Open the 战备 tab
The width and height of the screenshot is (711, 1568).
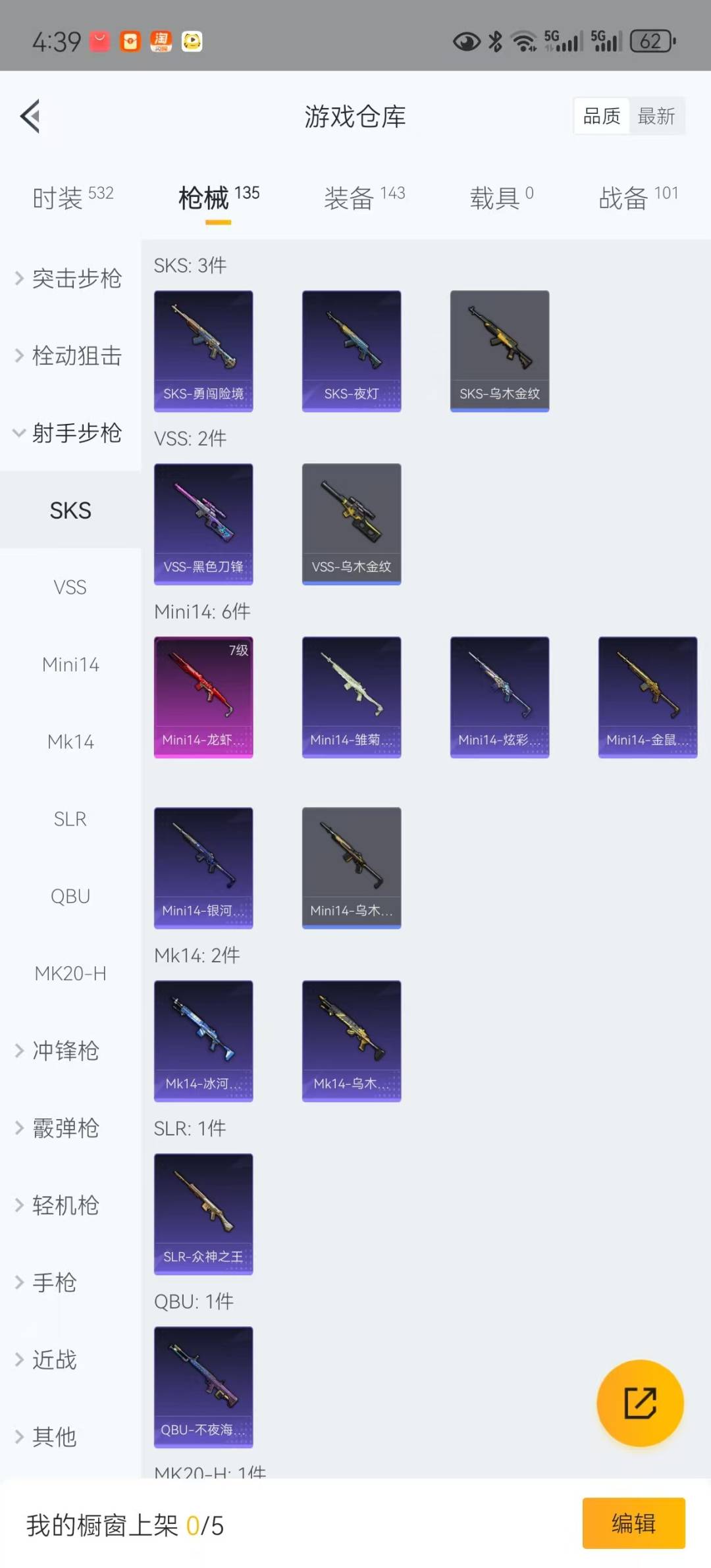(x=637, y=197)
